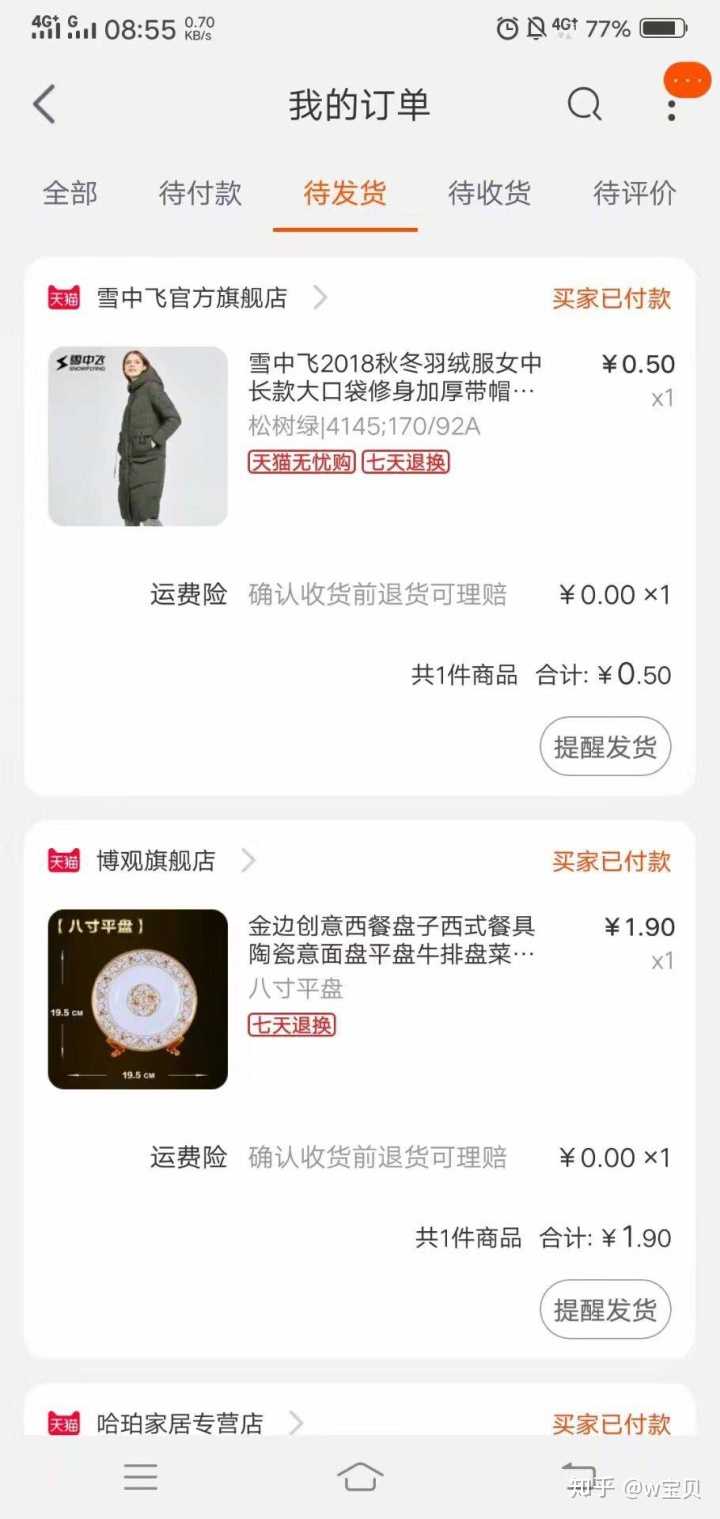The image size is (720, 1519).
Task: Open the system menu button
Action: [x=140, y=1476]
